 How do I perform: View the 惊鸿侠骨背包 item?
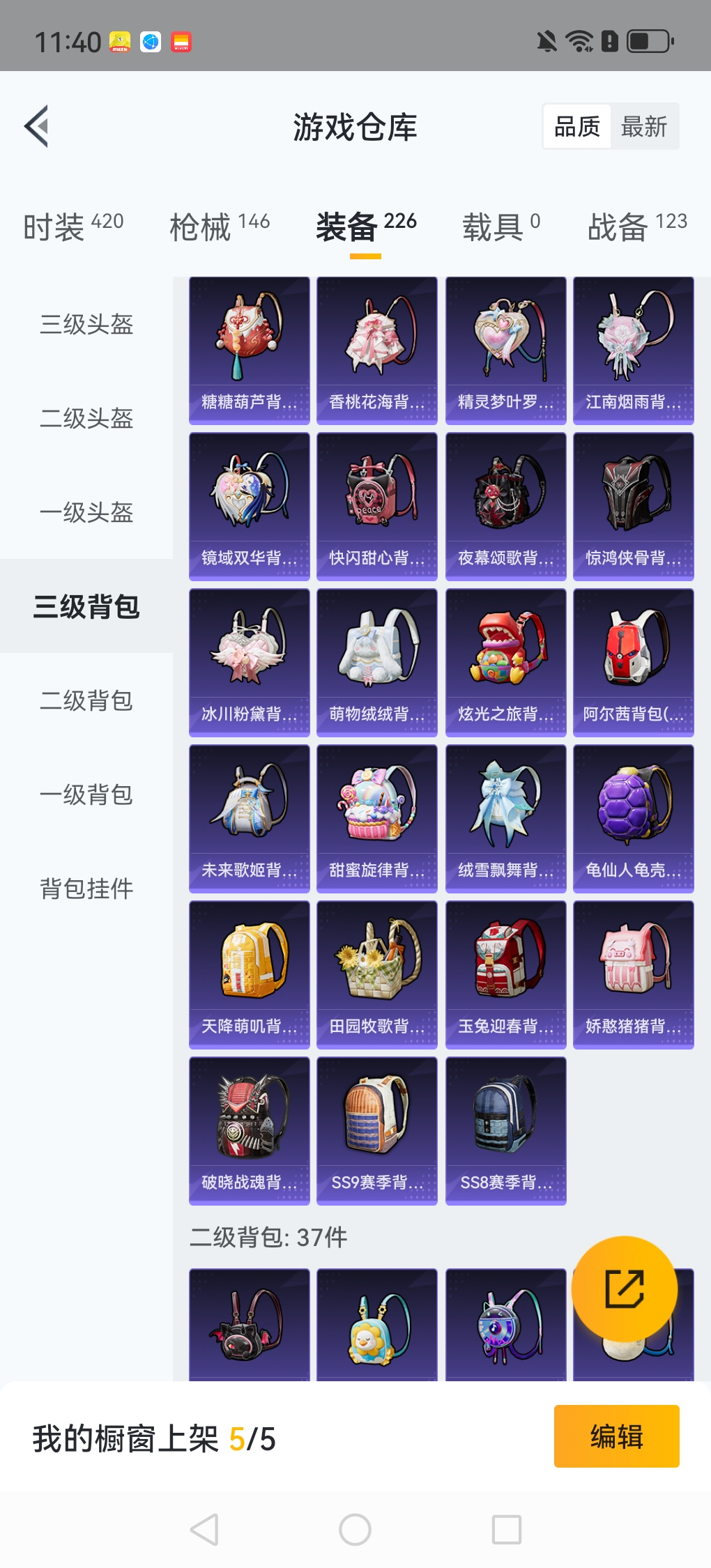click(x=633, y=507)
